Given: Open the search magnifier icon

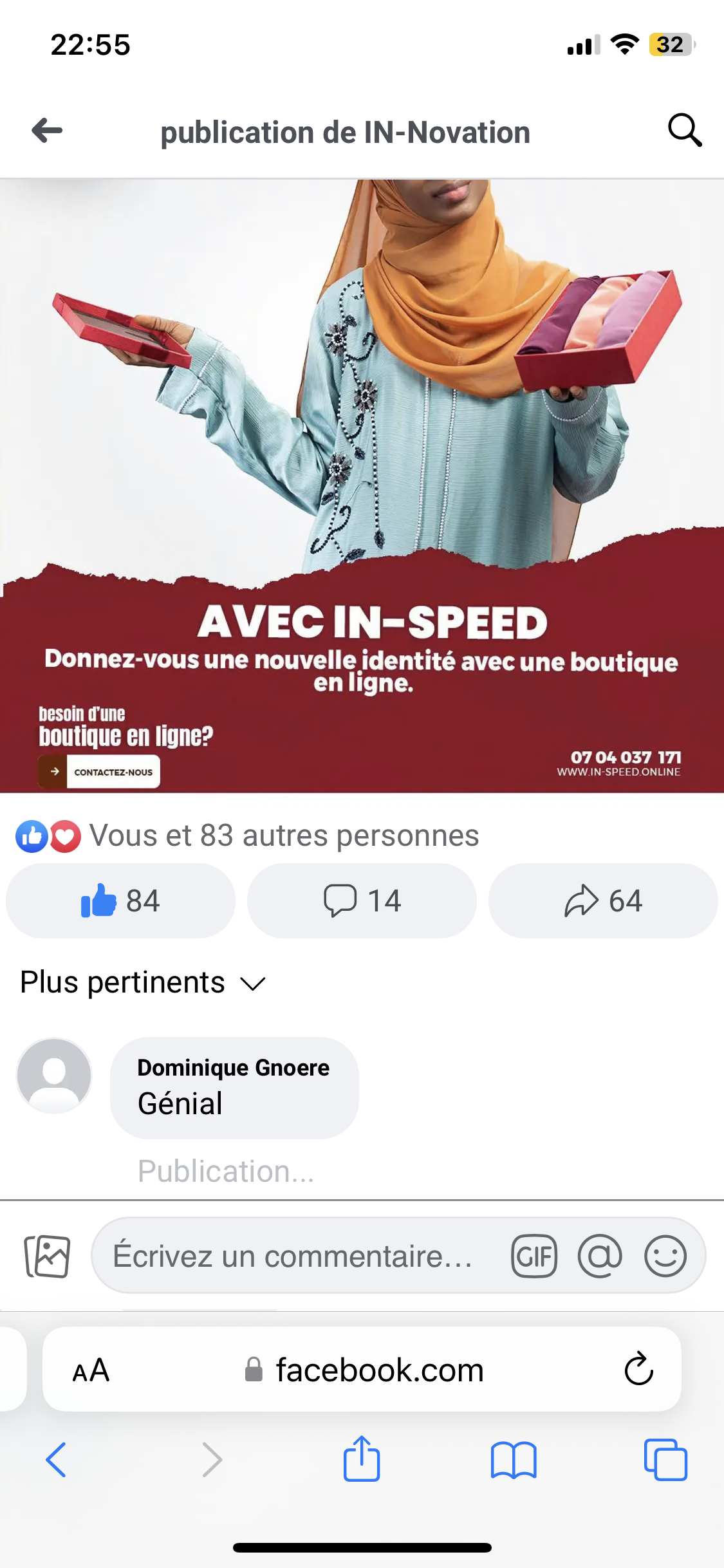Looking at the screenshot, I should pyautogui.click(x=684, y=131).
